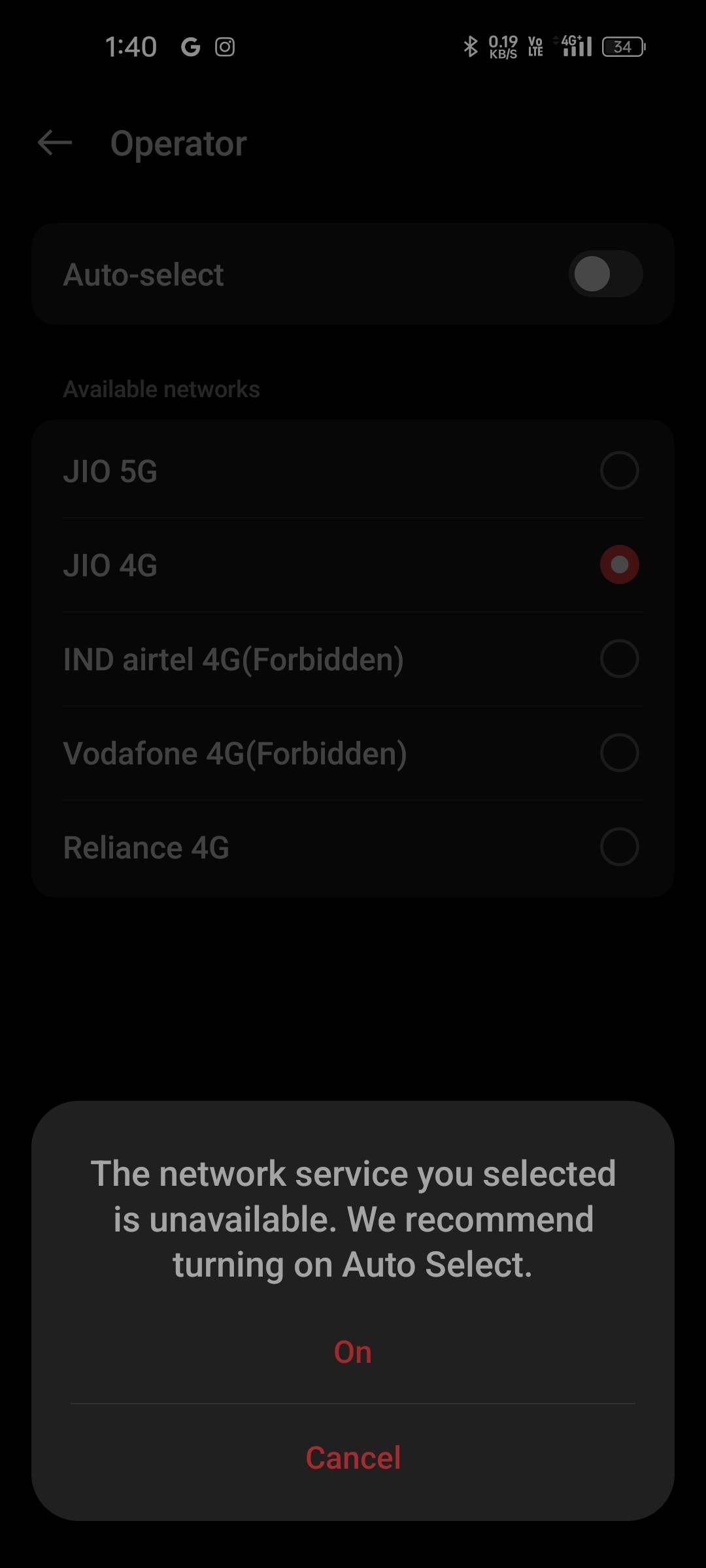Click the Instagram icon in the status bar
The height and width of the screenshot is (1568, 706).
click(x=225, y=48)
